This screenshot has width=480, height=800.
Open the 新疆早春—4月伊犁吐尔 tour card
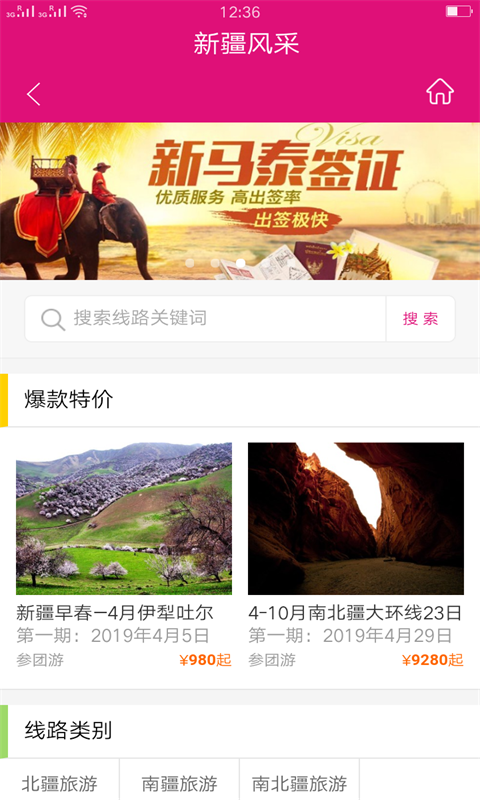click(124, 555)
